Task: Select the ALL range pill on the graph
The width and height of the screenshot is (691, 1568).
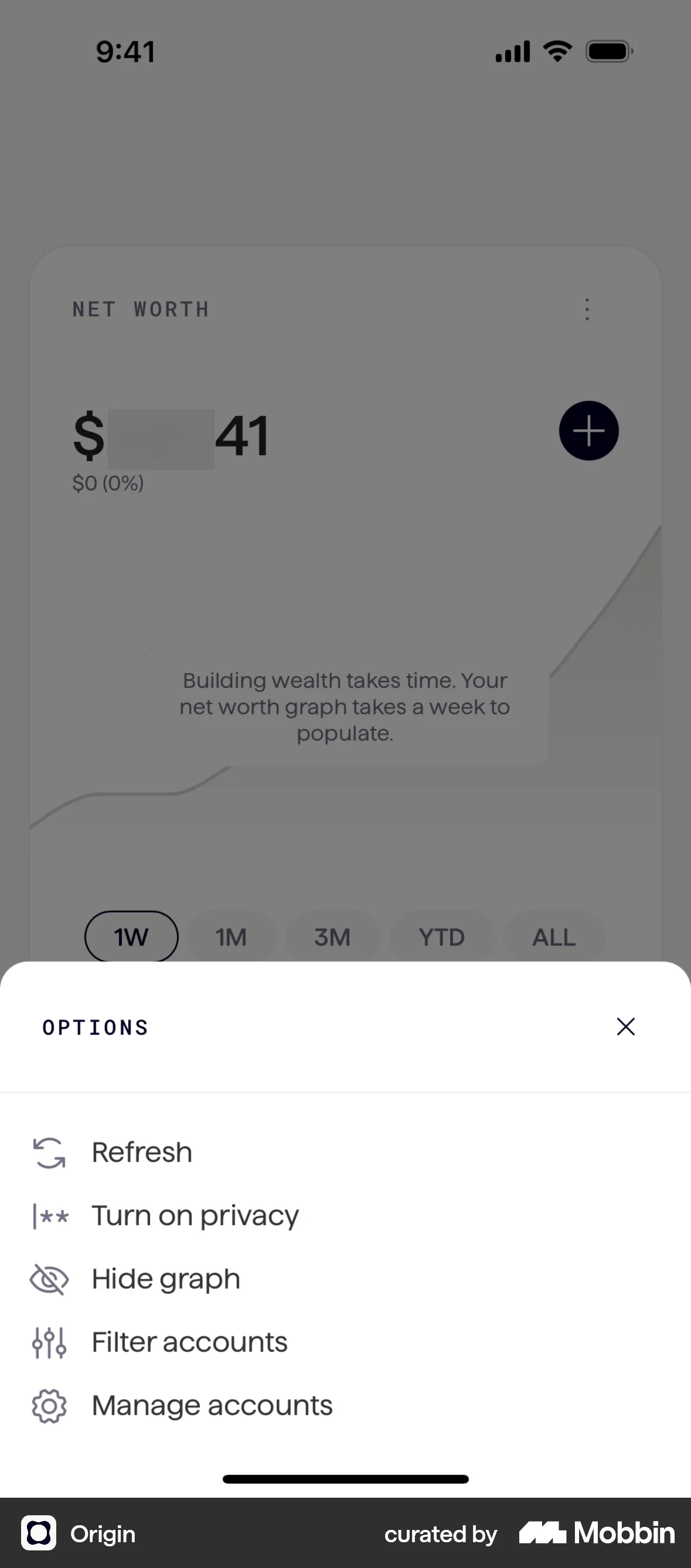Action: click(553, 938)
